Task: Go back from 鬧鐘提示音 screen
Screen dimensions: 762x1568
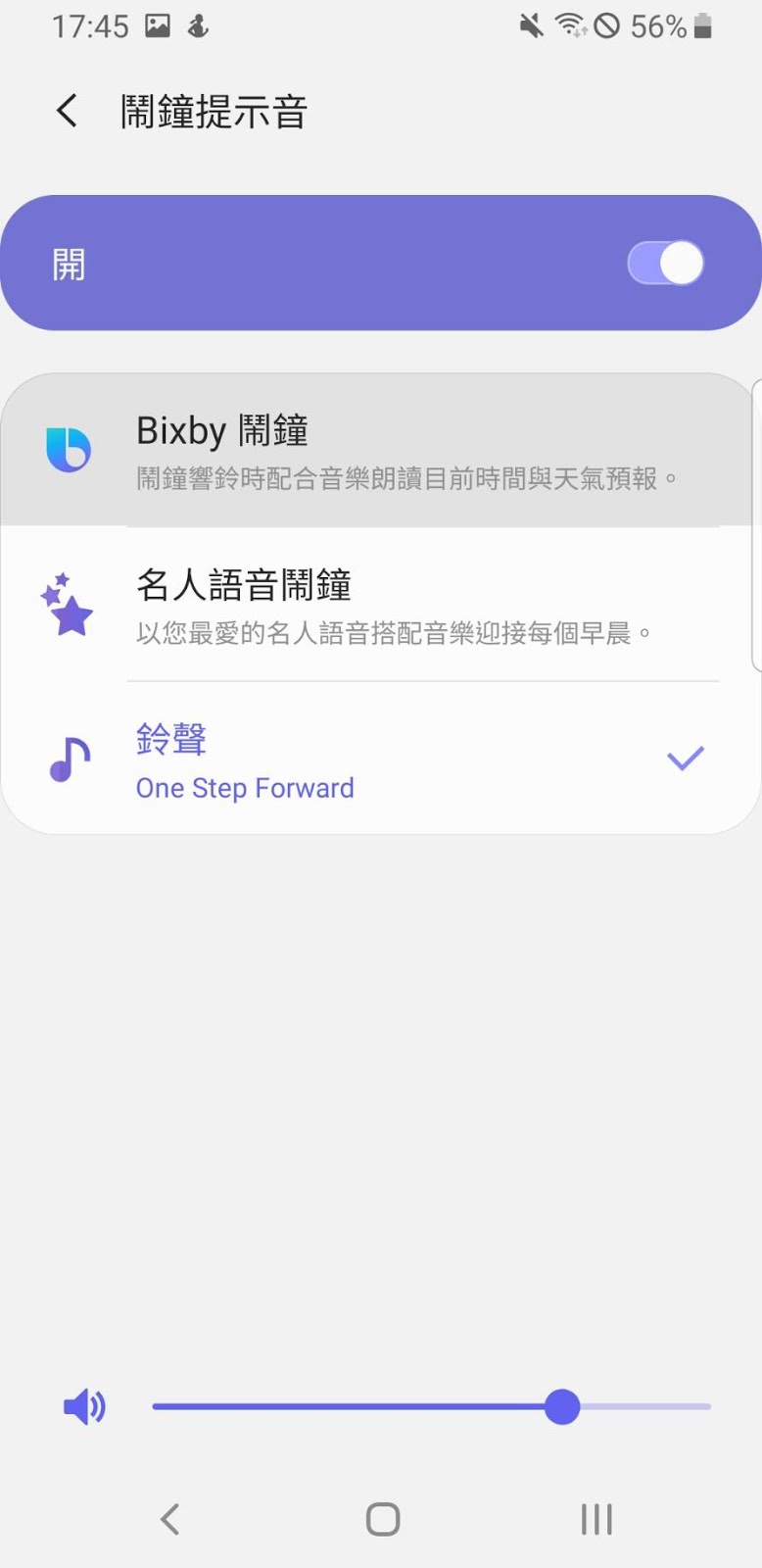Action: click(x=67, y=112)
